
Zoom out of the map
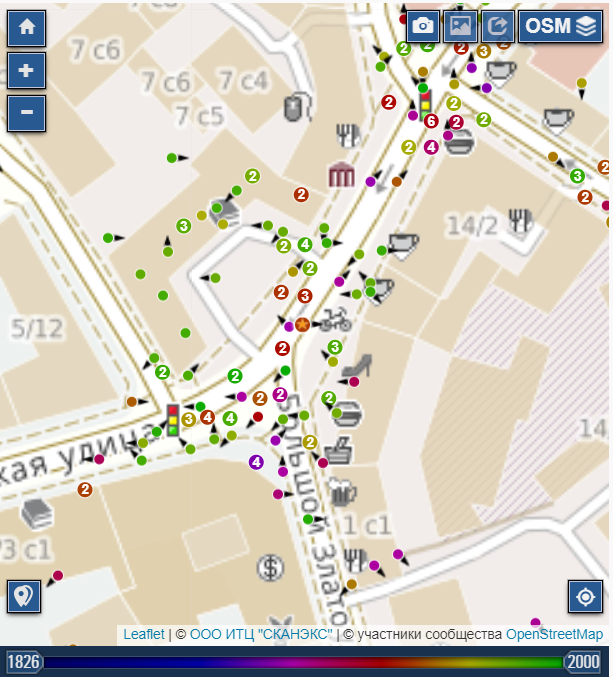[26, 113]
